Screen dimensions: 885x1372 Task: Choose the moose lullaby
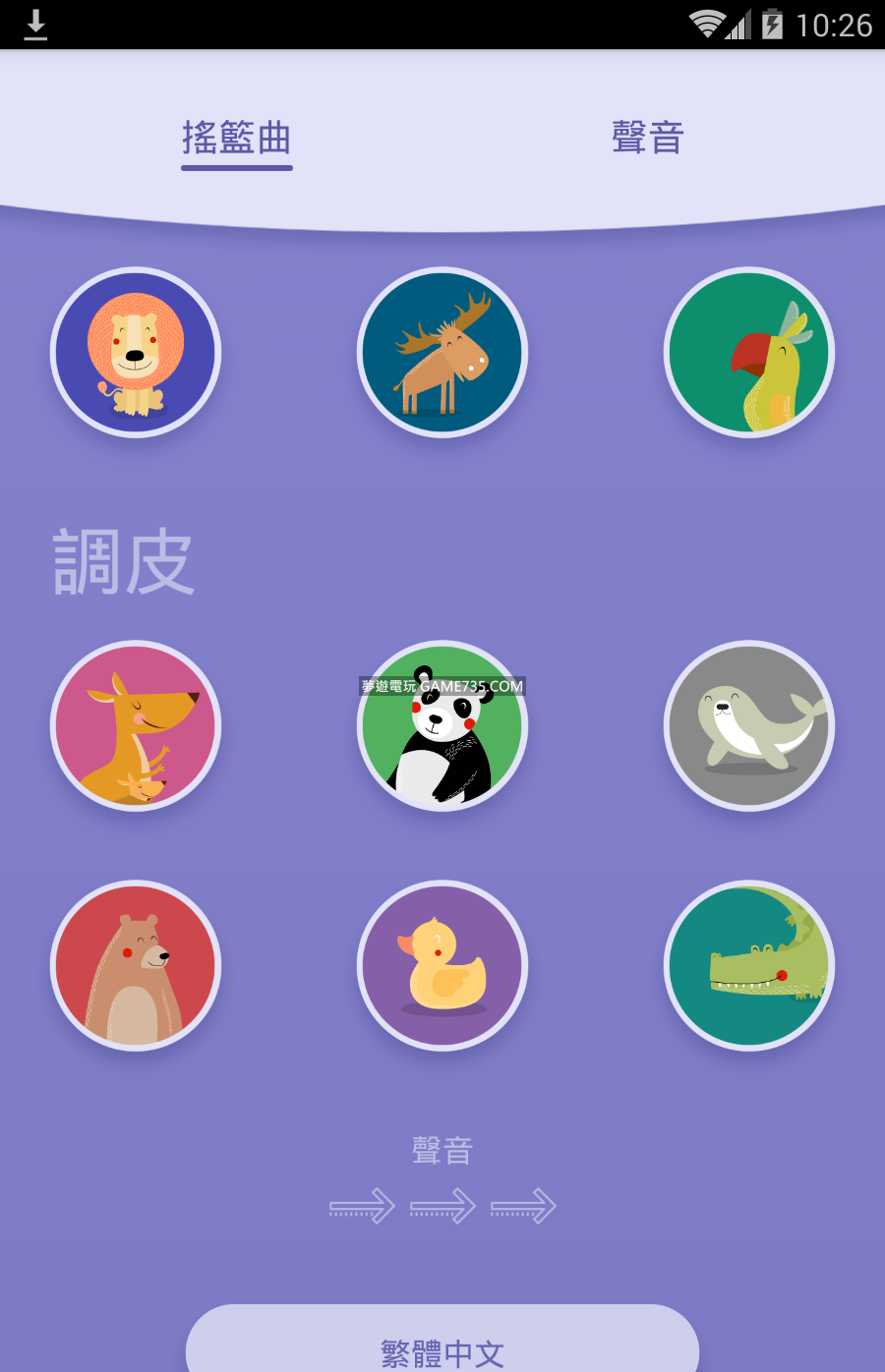pos(442,353)
